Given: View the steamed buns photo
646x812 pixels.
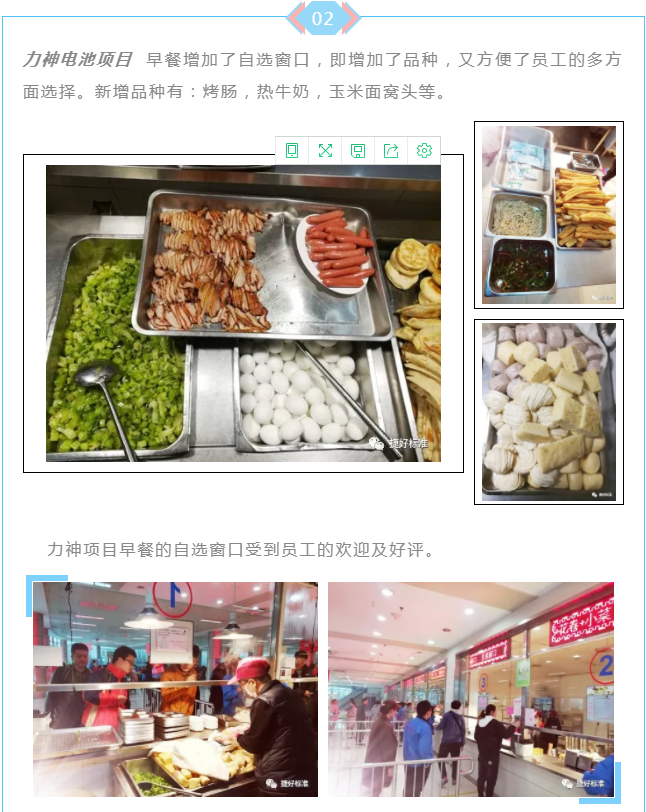Looking at the screenshot, I should (548, 411).
